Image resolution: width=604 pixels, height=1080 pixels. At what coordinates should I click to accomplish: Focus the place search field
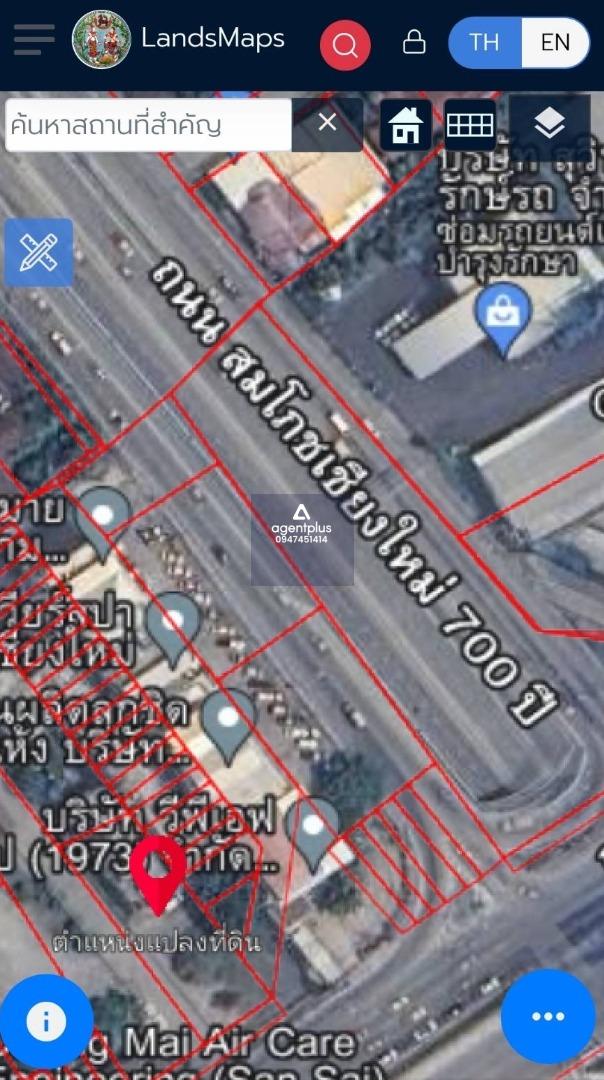click(148, 125)
